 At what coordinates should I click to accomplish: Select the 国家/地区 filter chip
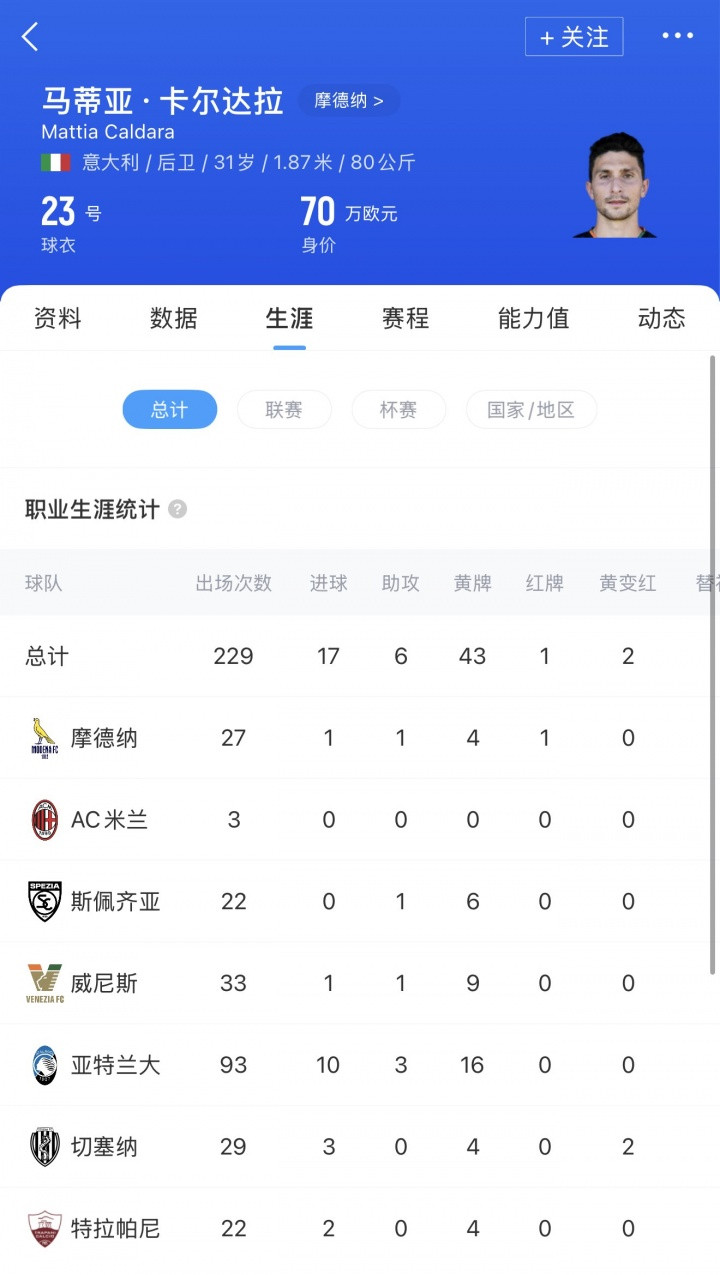tap(531, 410)
